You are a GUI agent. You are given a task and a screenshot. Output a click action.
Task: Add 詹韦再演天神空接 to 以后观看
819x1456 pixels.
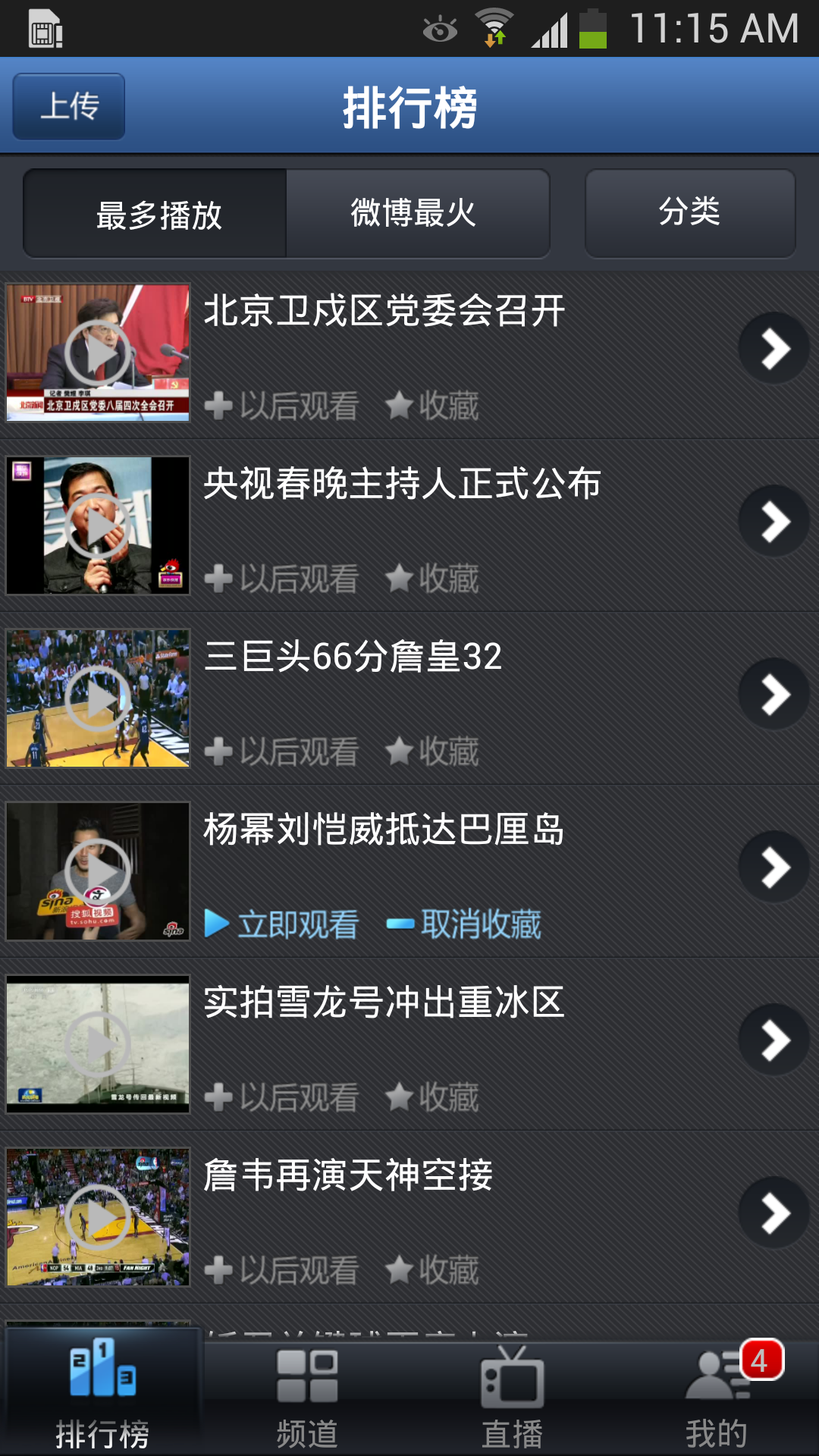pyautogui.click(x=282, y=1270)
